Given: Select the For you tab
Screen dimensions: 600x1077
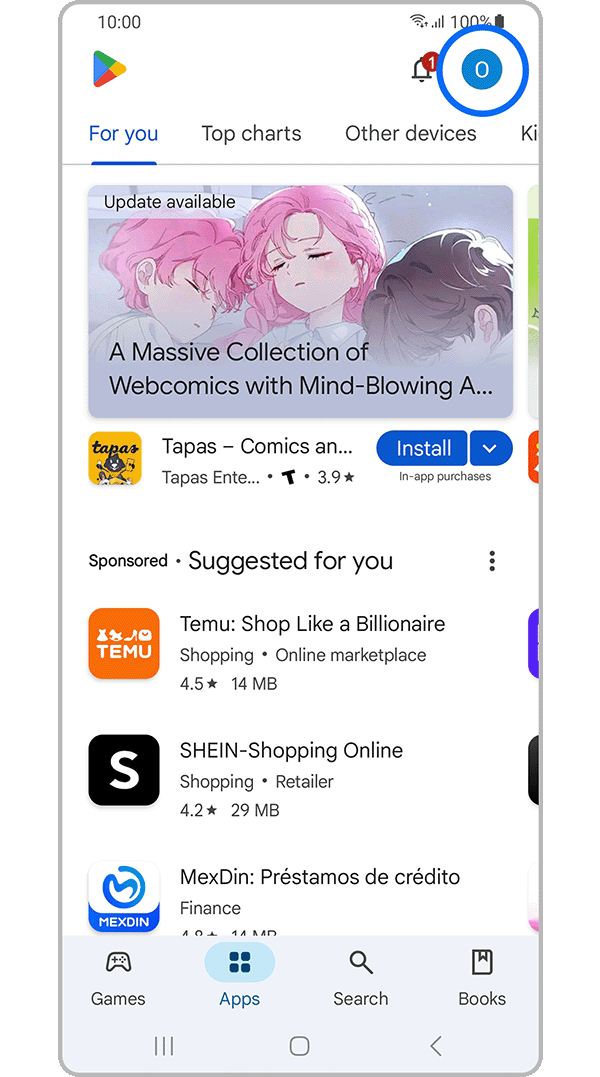Looking at the screenshot, I should click(x=123, y=133).
